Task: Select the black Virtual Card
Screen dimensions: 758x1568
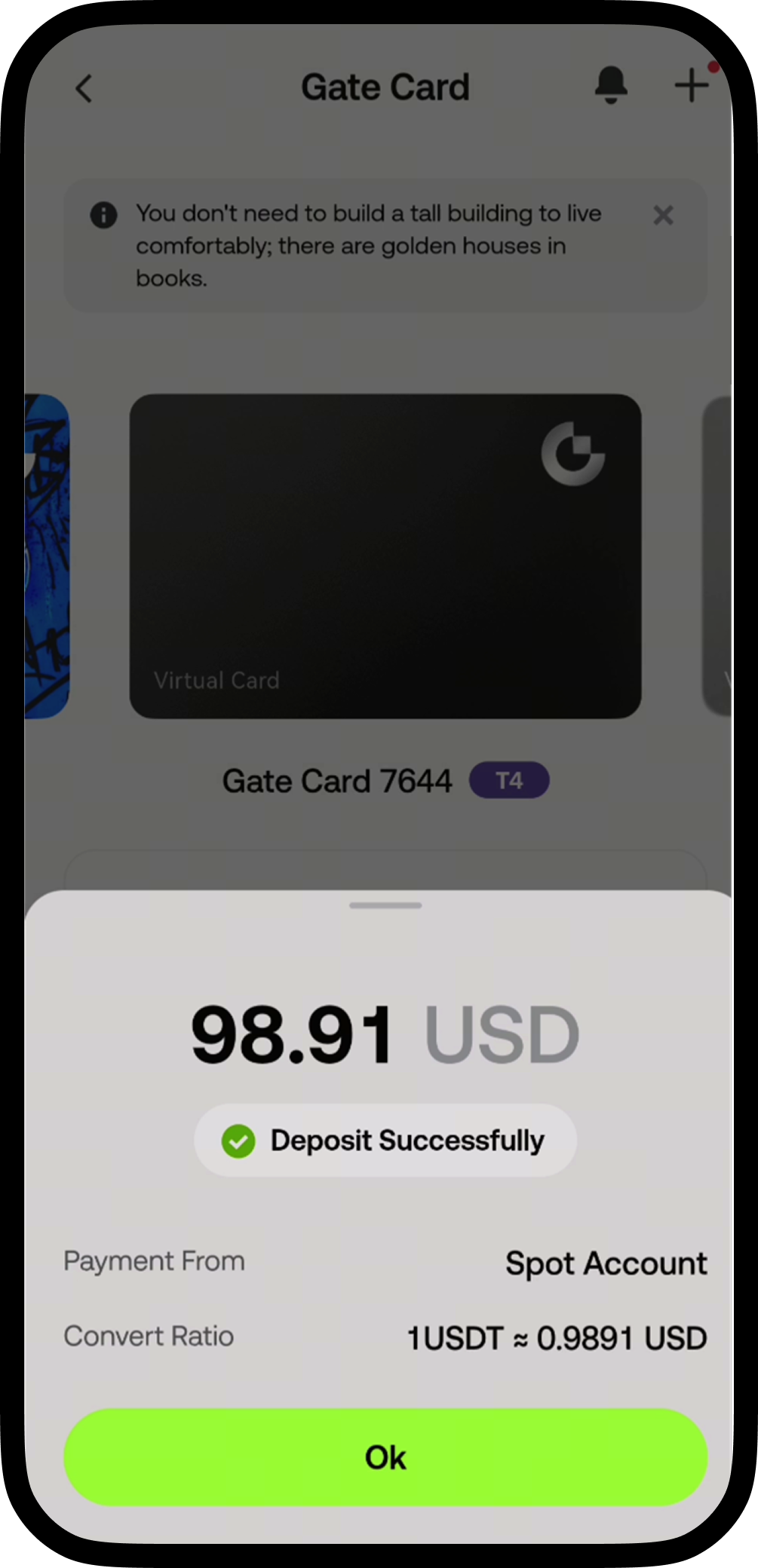Action: pyautogui.click(x=385, y=556)
